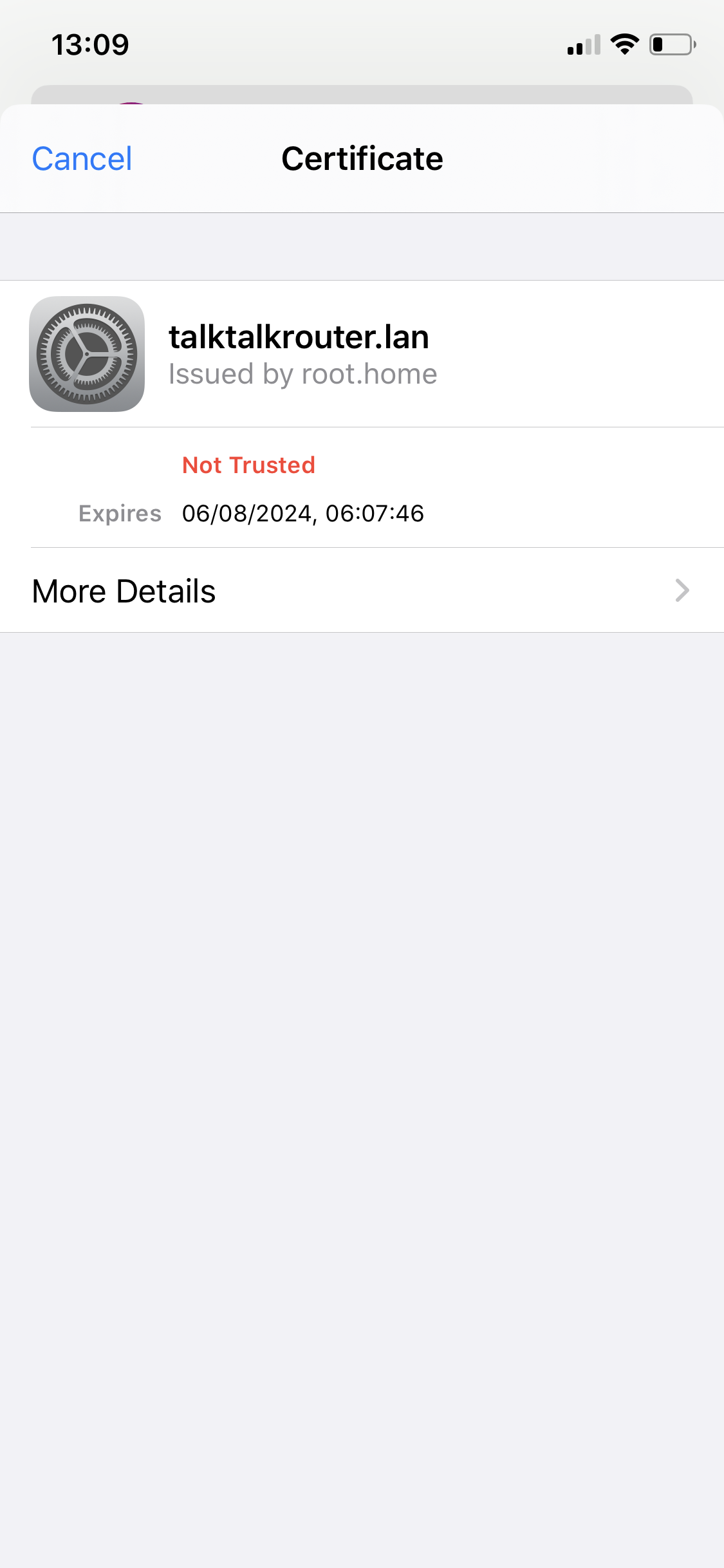Cancel the certificate view
This screenshot has width=724, height=1568.
coord(82,159)
